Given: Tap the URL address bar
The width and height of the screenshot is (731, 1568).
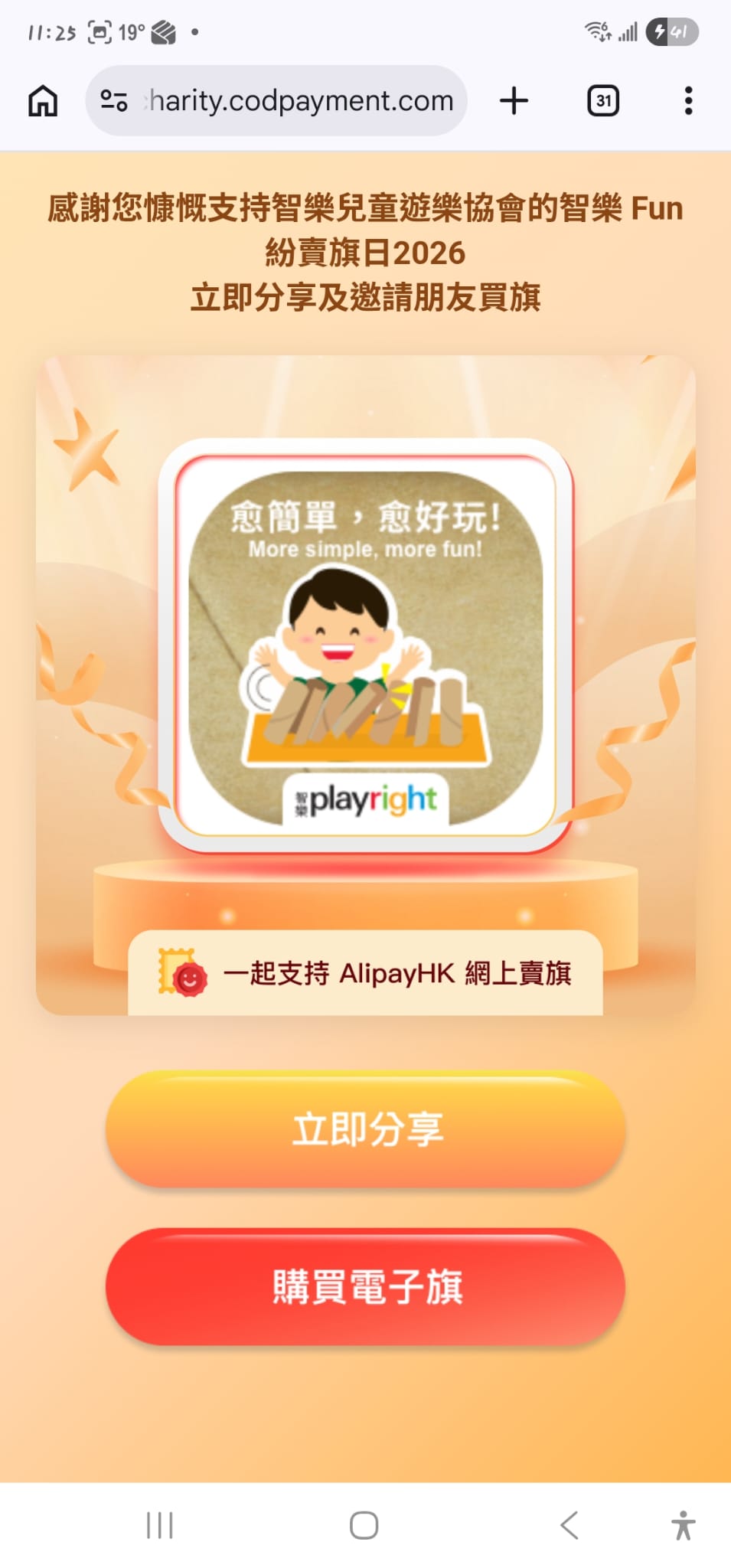Looking at the screenshot, I should click(300, 100).
